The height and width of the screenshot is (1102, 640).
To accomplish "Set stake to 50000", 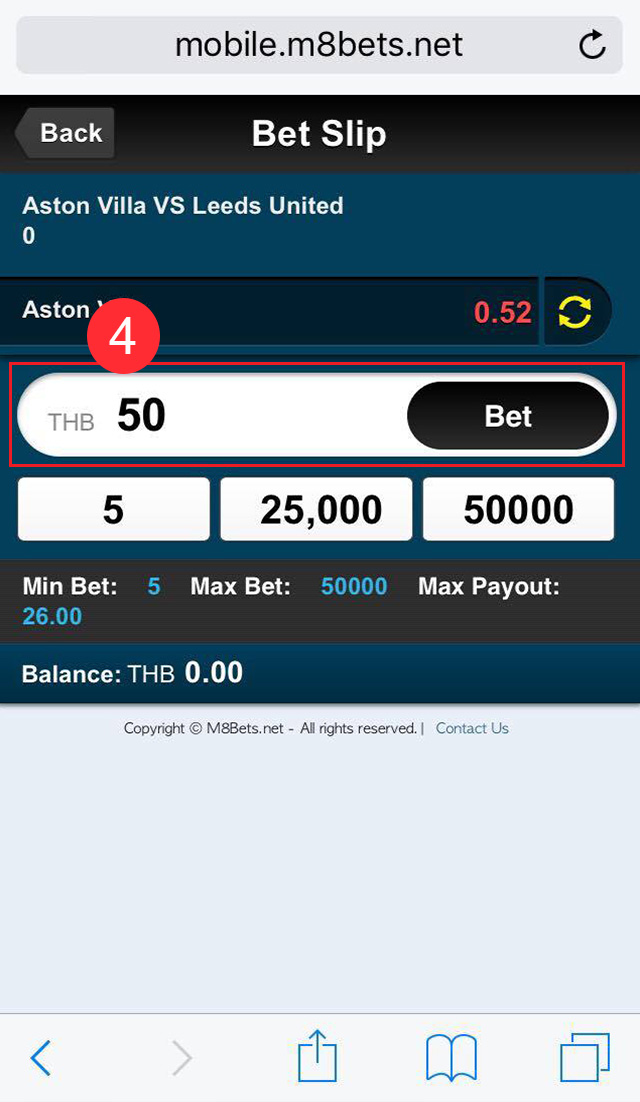I will [518, 510].
